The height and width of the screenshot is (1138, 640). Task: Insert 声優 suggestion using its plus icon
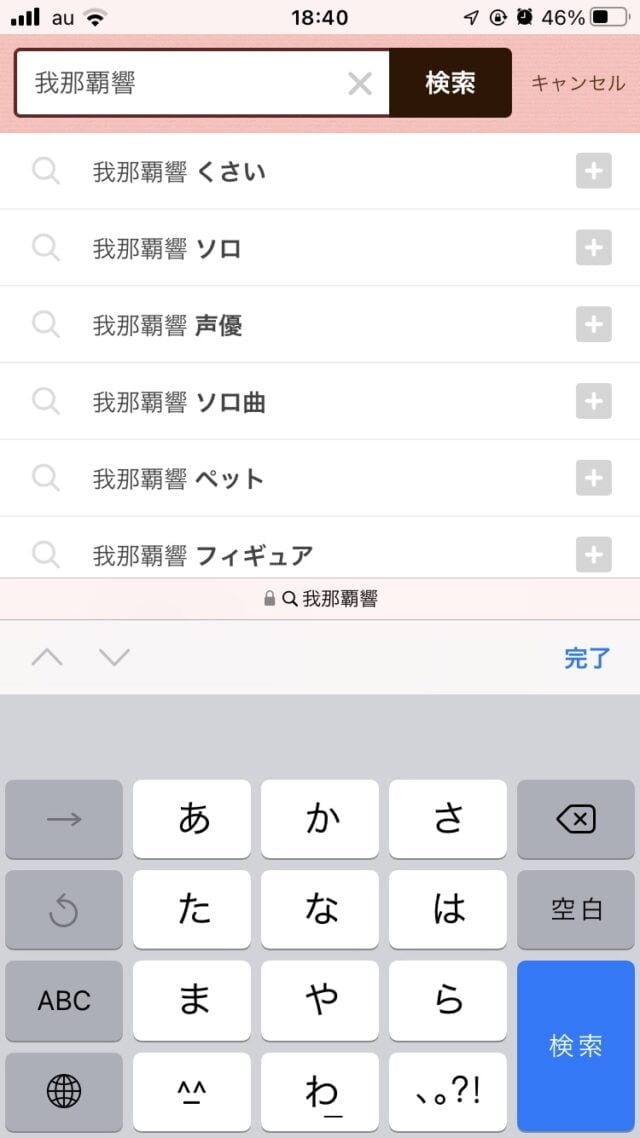tap(593, 325)
